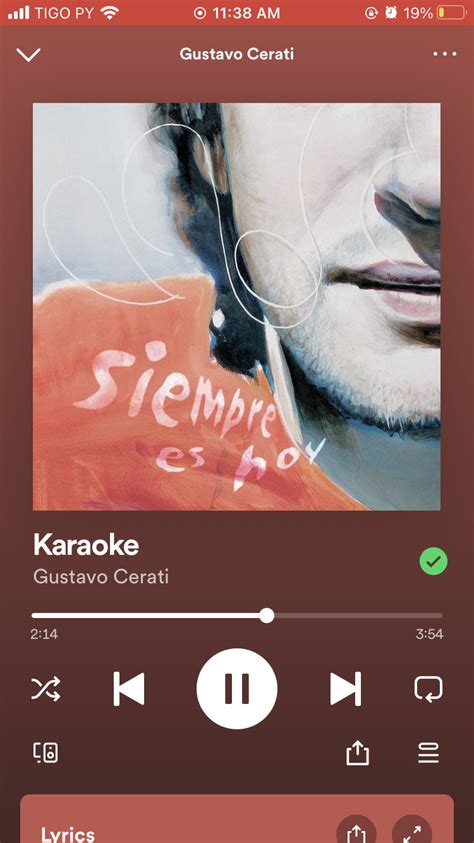474x843 pixels.
Task: Expand the lyrics to full screen
Action: 412,831
